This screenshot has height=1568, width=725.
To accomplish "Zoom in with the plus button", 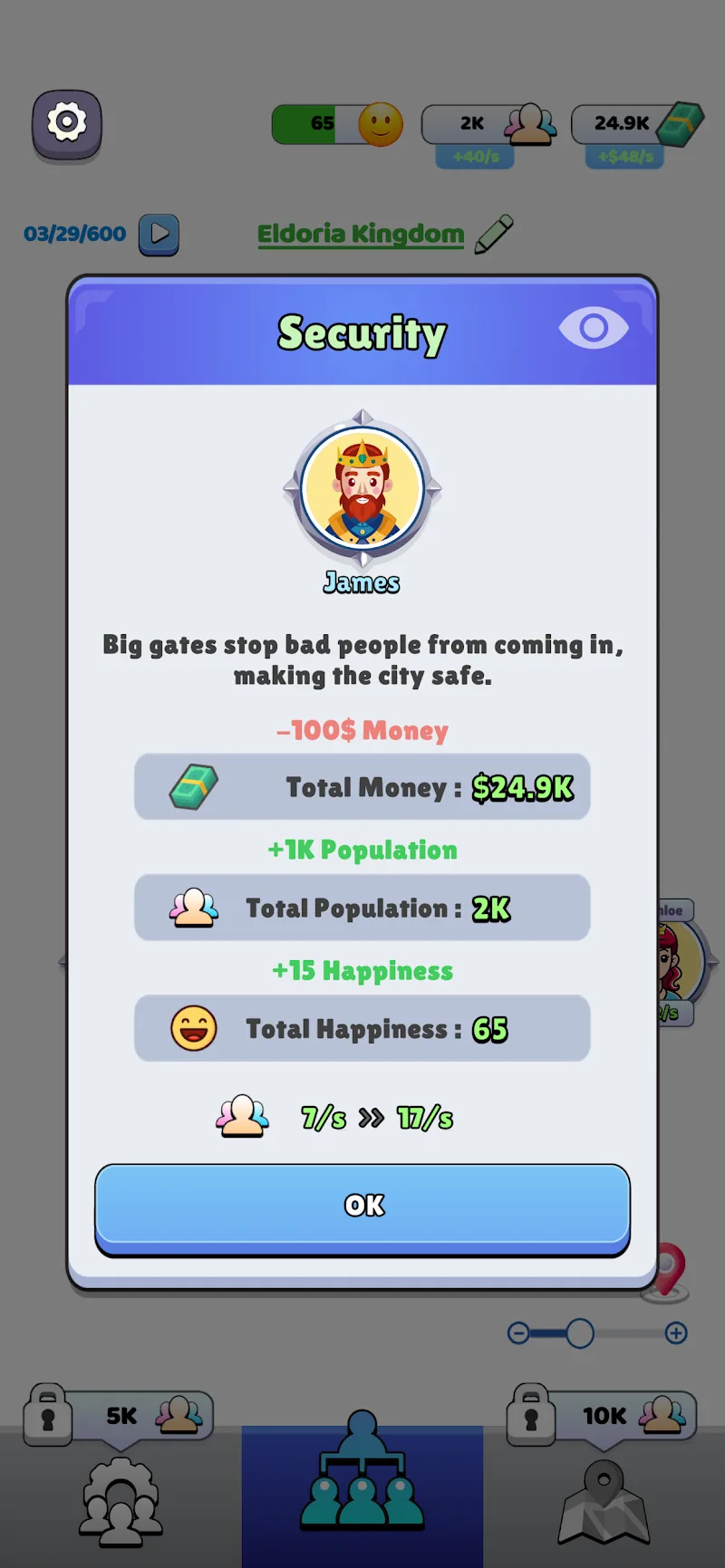I will (x=676, y=1332).
